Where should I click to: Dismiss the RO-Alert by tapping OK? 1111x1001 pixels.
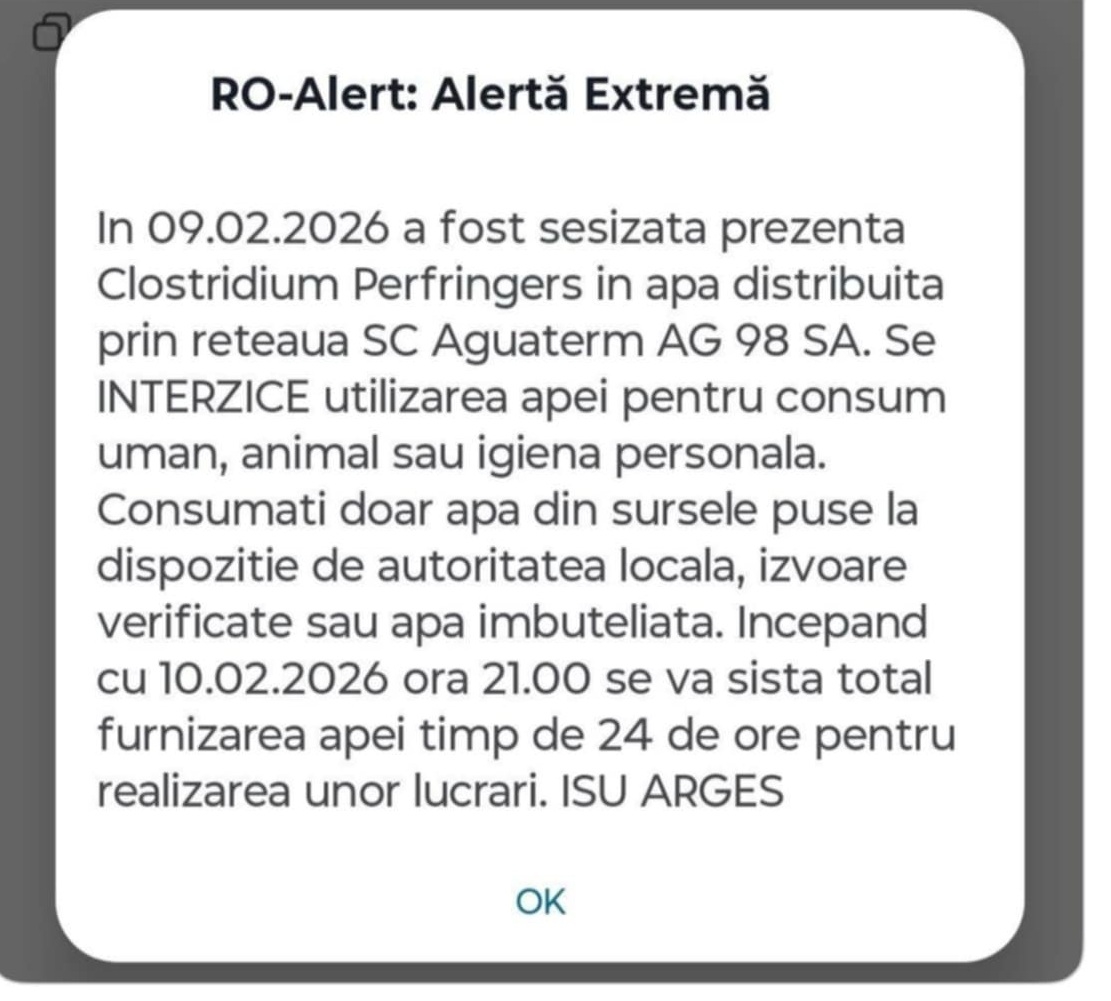[540, 901]
